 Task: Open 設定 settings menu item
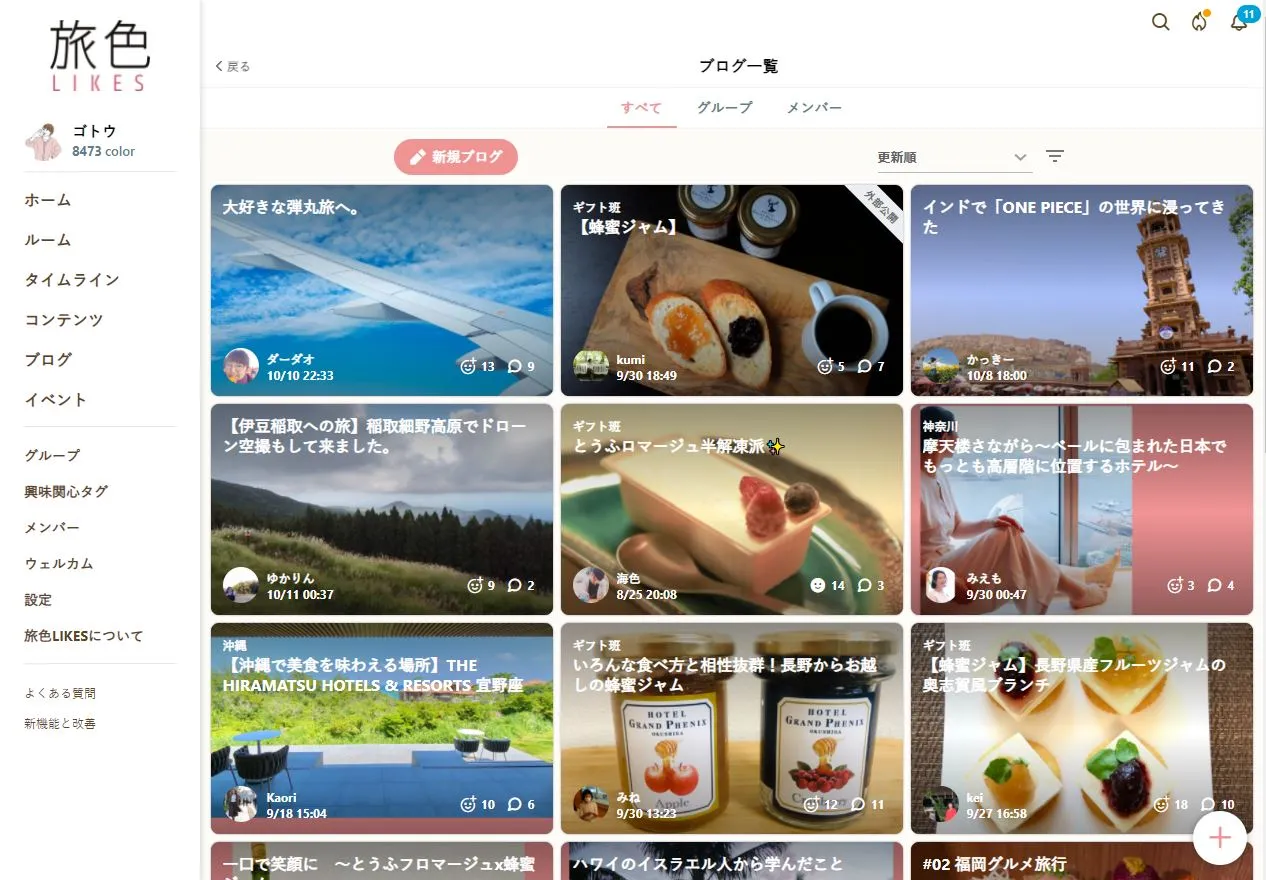(x=38, y=600)
